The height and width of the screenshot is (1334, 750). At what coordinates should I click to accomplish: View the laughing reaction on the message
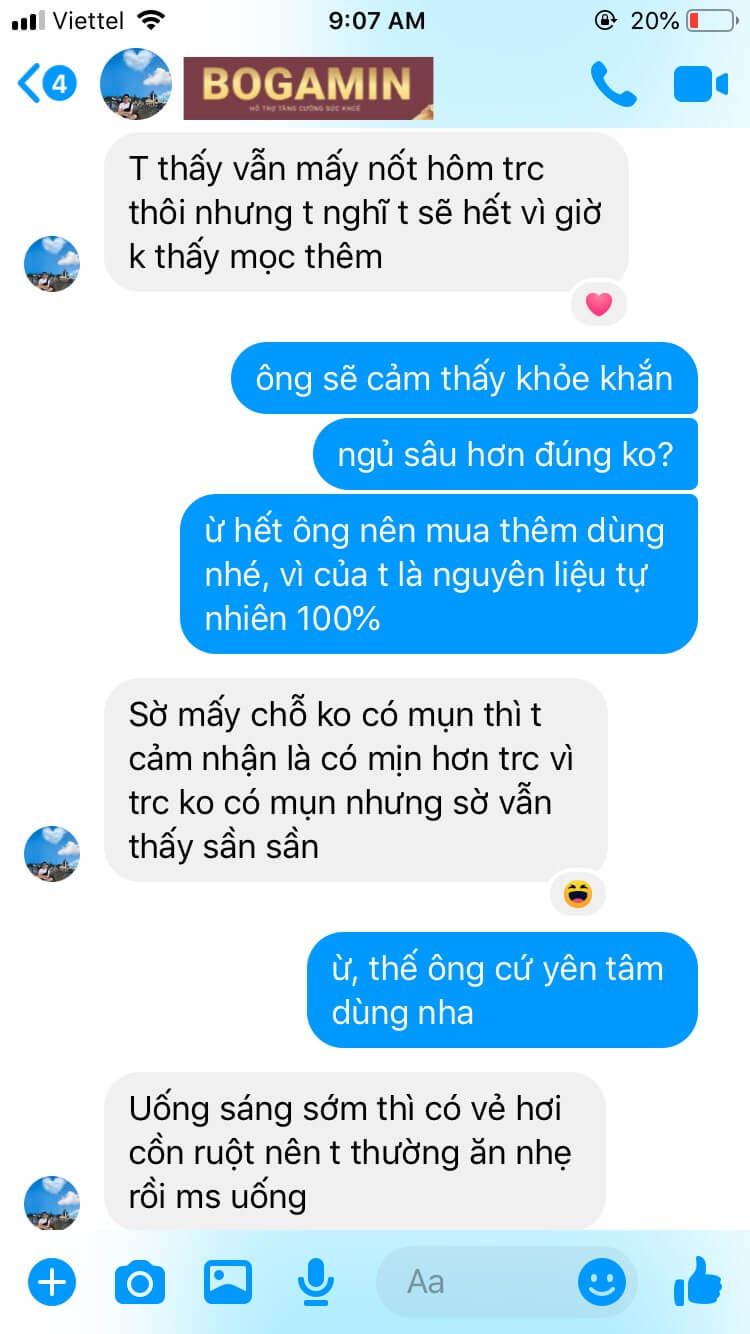pyautogui.click(x=577, y=893)
